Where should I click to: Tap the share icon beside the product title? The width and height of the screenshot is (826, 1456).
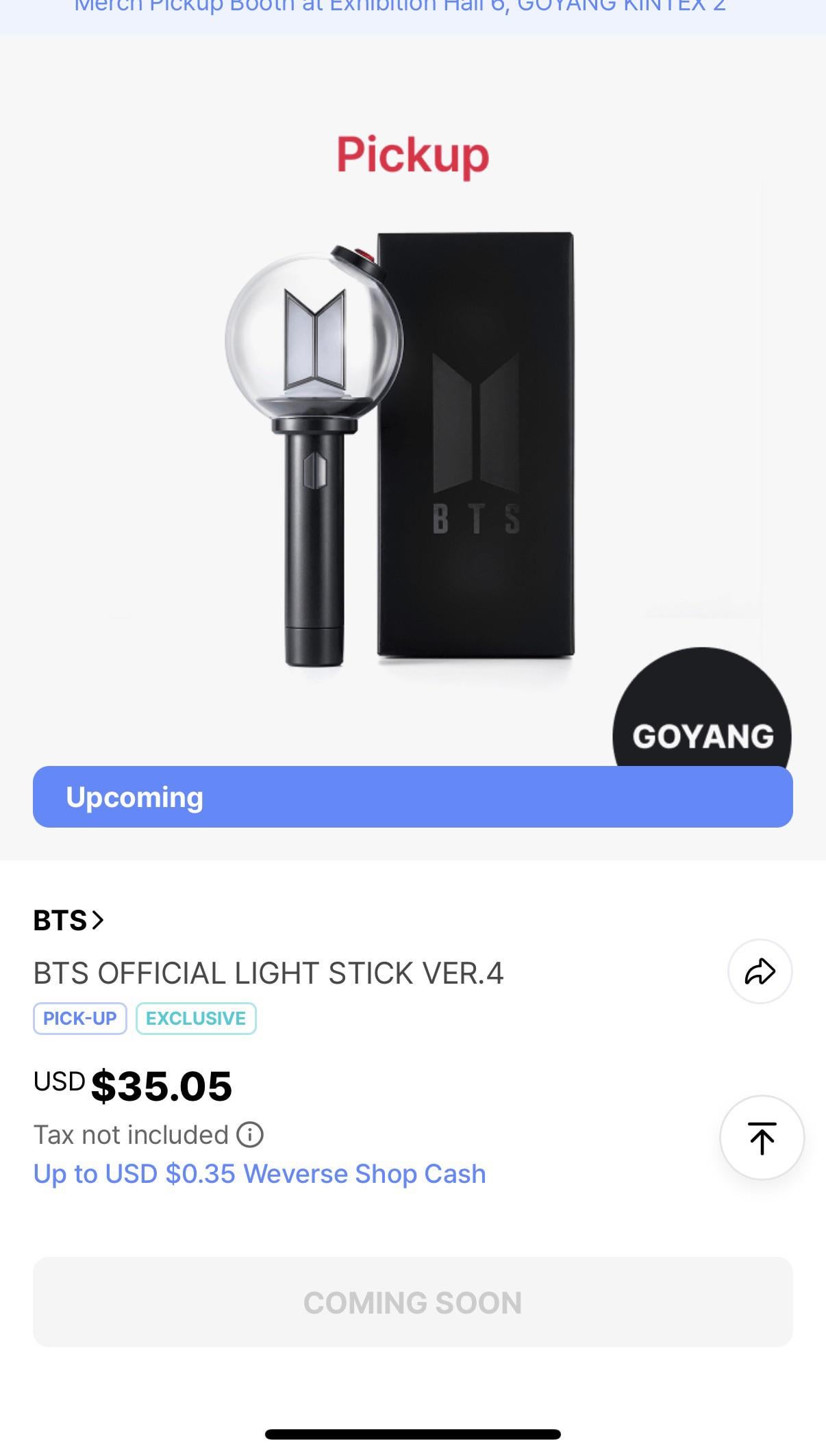tap(759, 972)
